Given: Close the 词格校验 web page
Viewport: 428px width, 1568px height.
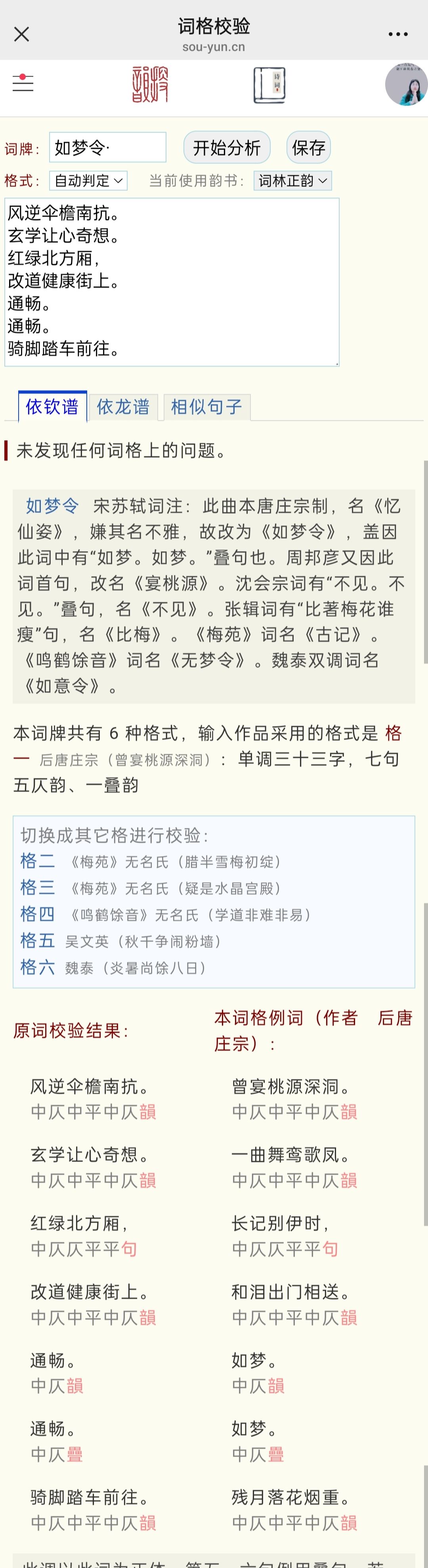Looking at the screenshot, I should [21, 34].
